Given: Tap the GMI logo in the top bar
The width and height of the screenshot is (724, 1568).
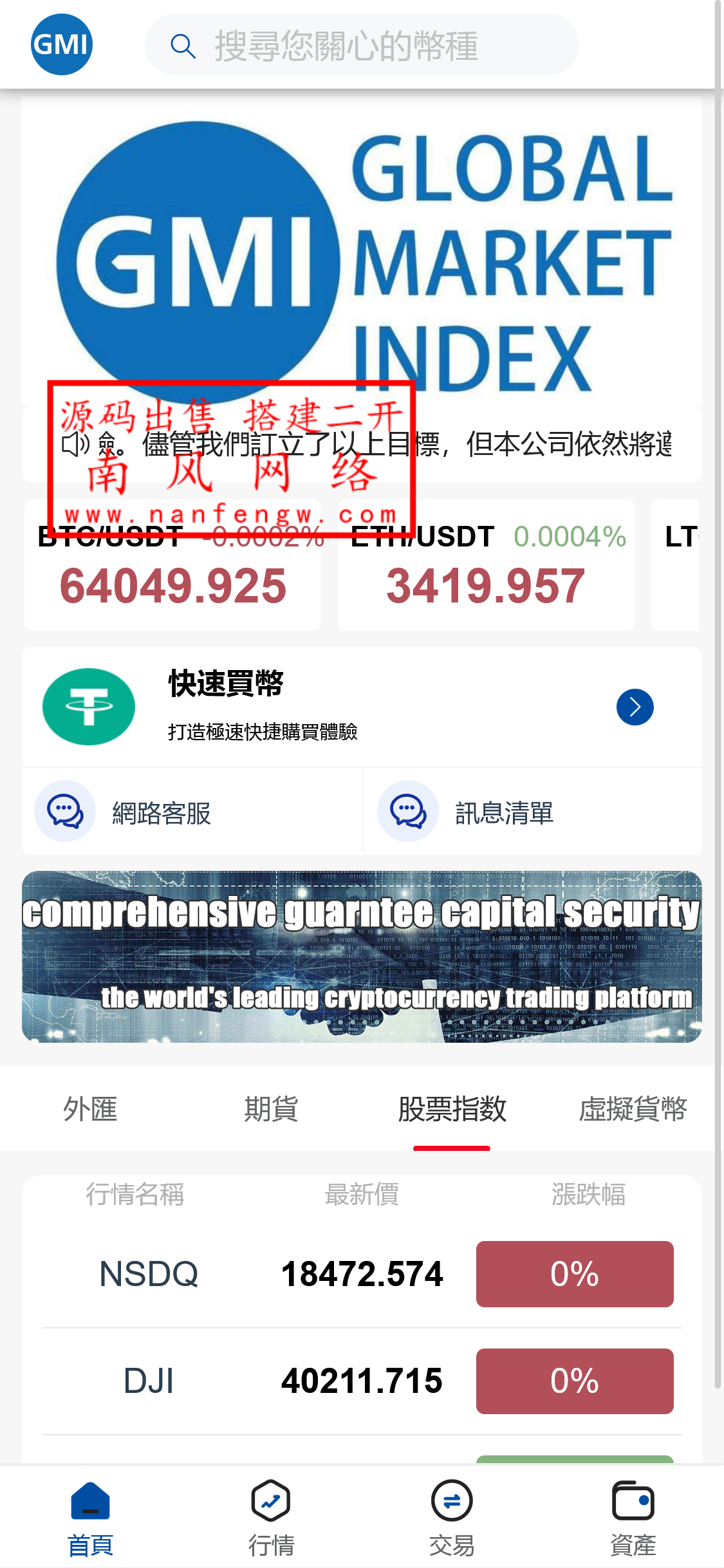Looking at the screenshot, I should (x=62, y=44).
